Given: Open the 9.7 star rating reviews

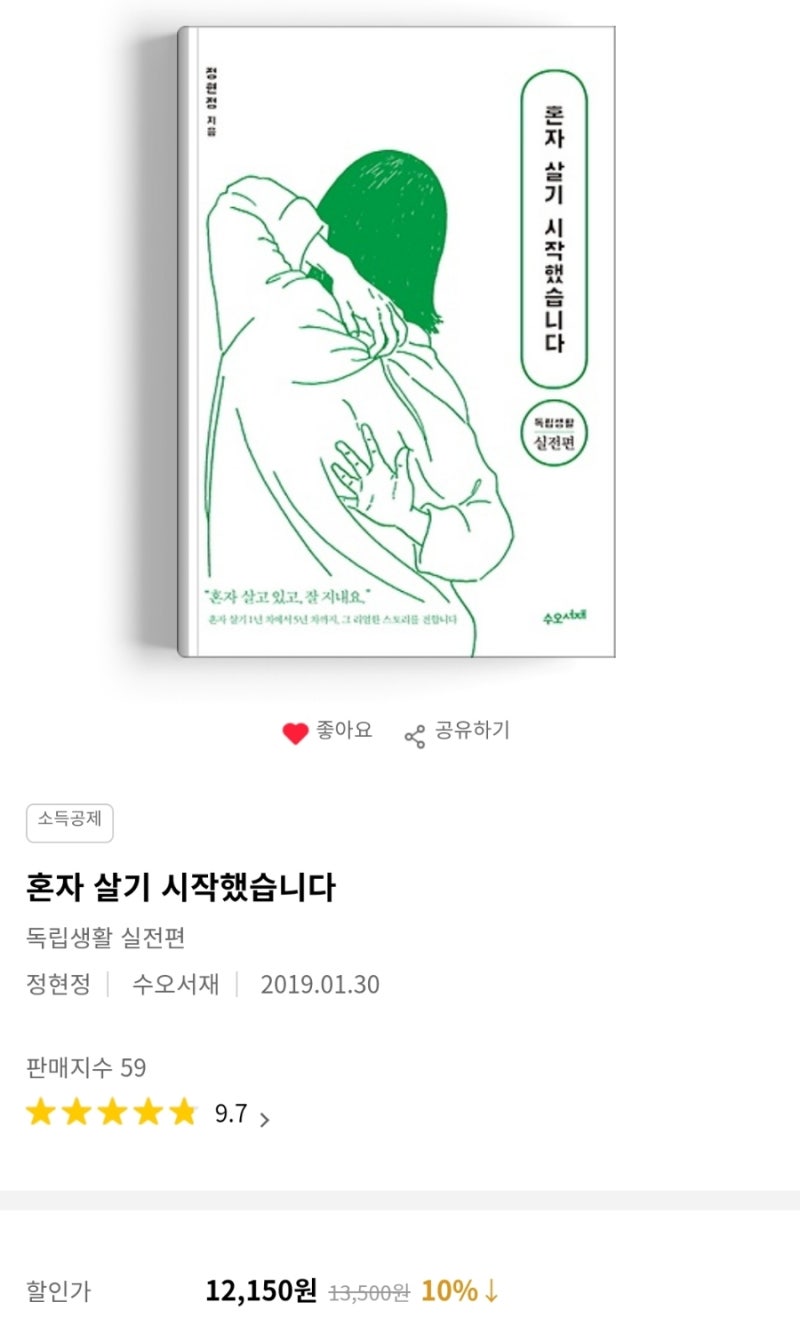Looking at the screenshot, I should click(x=148, y=1113).
